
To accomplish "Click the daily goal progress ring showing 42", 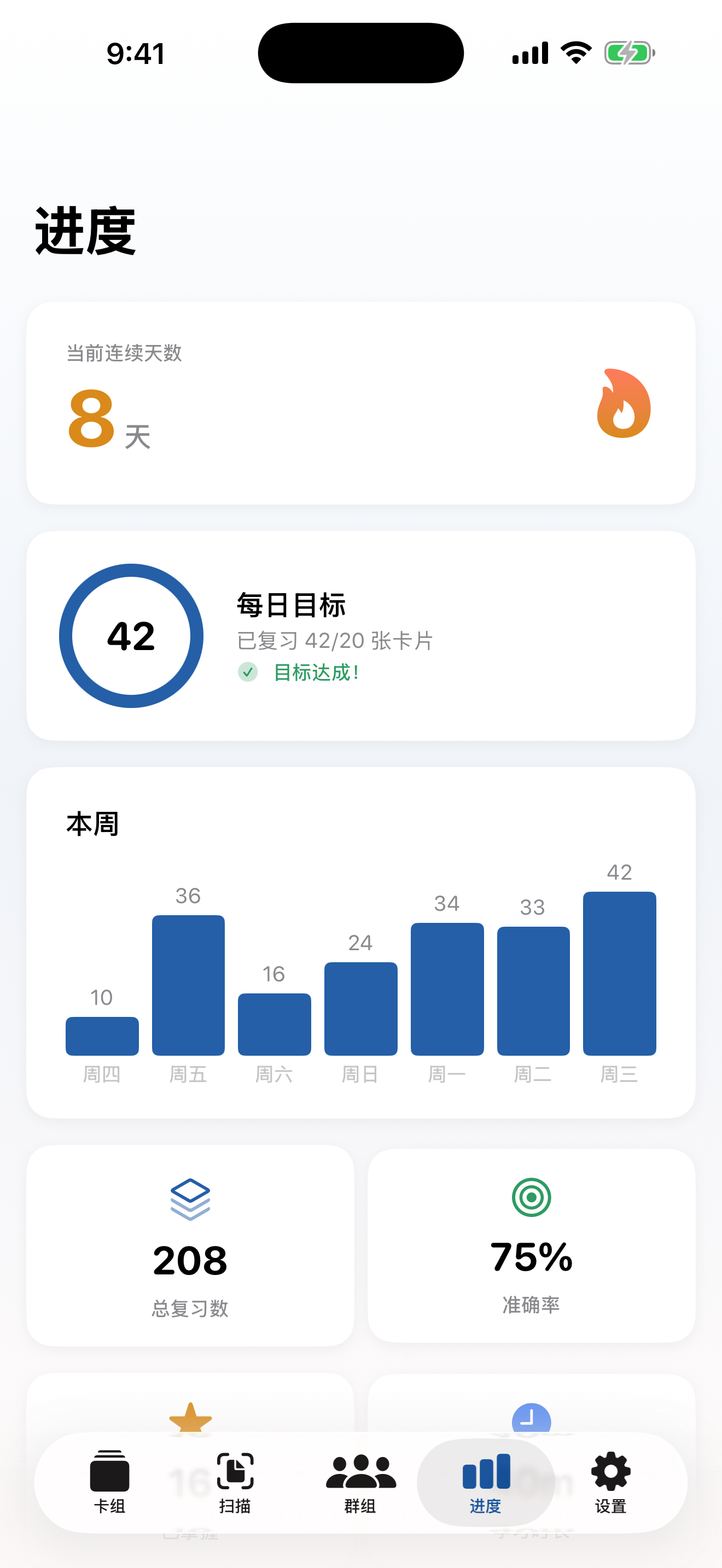I will click(131, 635).
